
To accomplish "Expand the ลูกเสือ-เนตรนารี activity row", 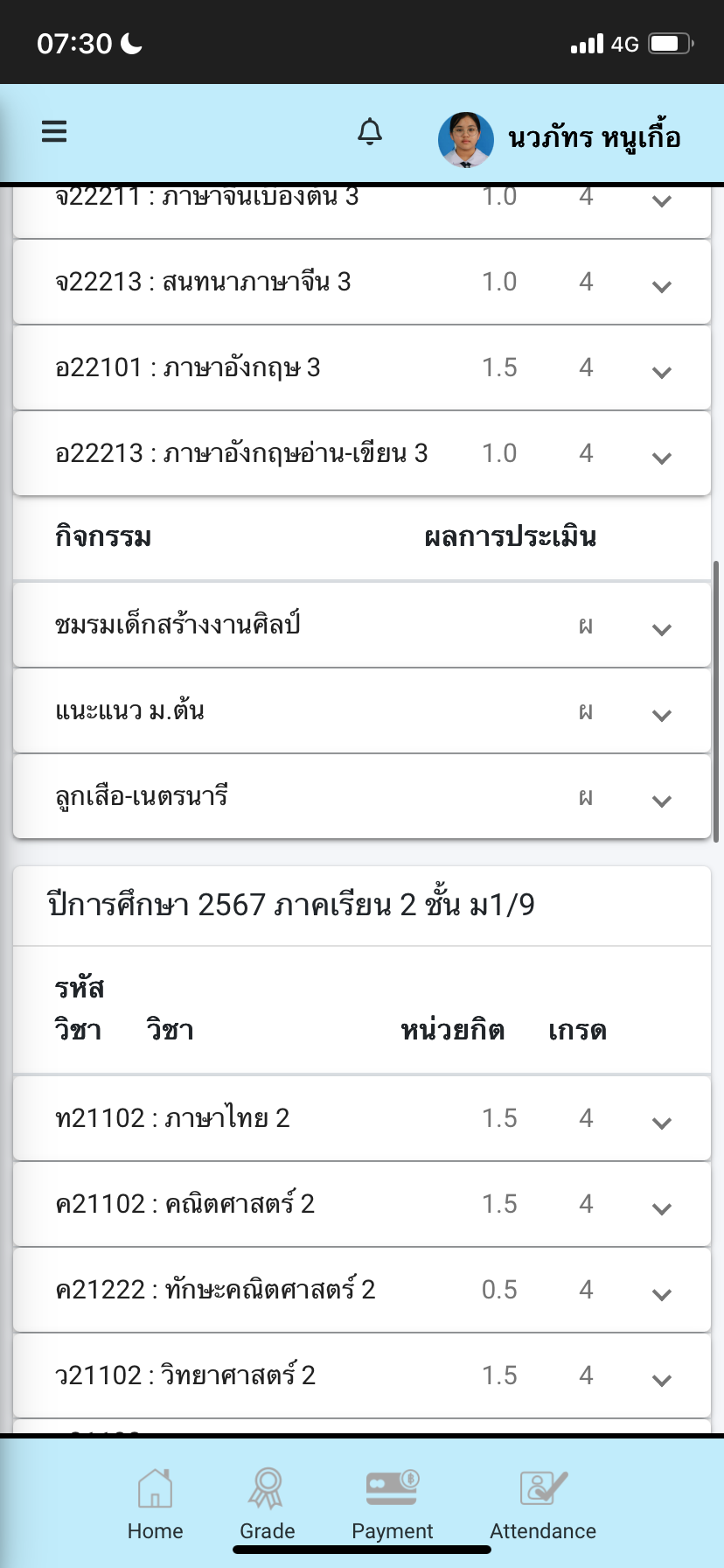I will [662, 801].
